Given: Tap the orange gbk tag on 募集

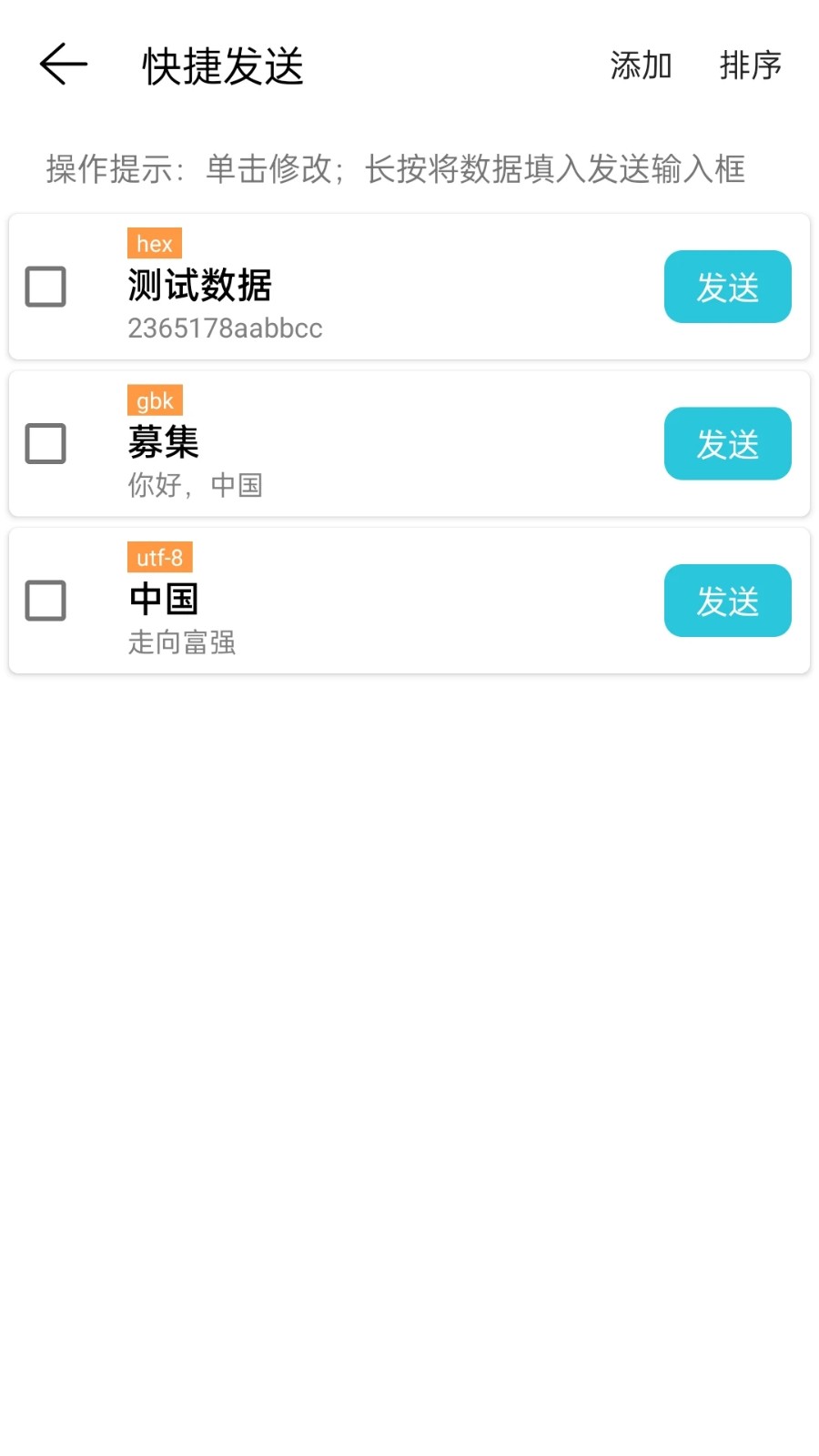Looking at the screenshot, I should pyautogui.click(x=154, y=399).
